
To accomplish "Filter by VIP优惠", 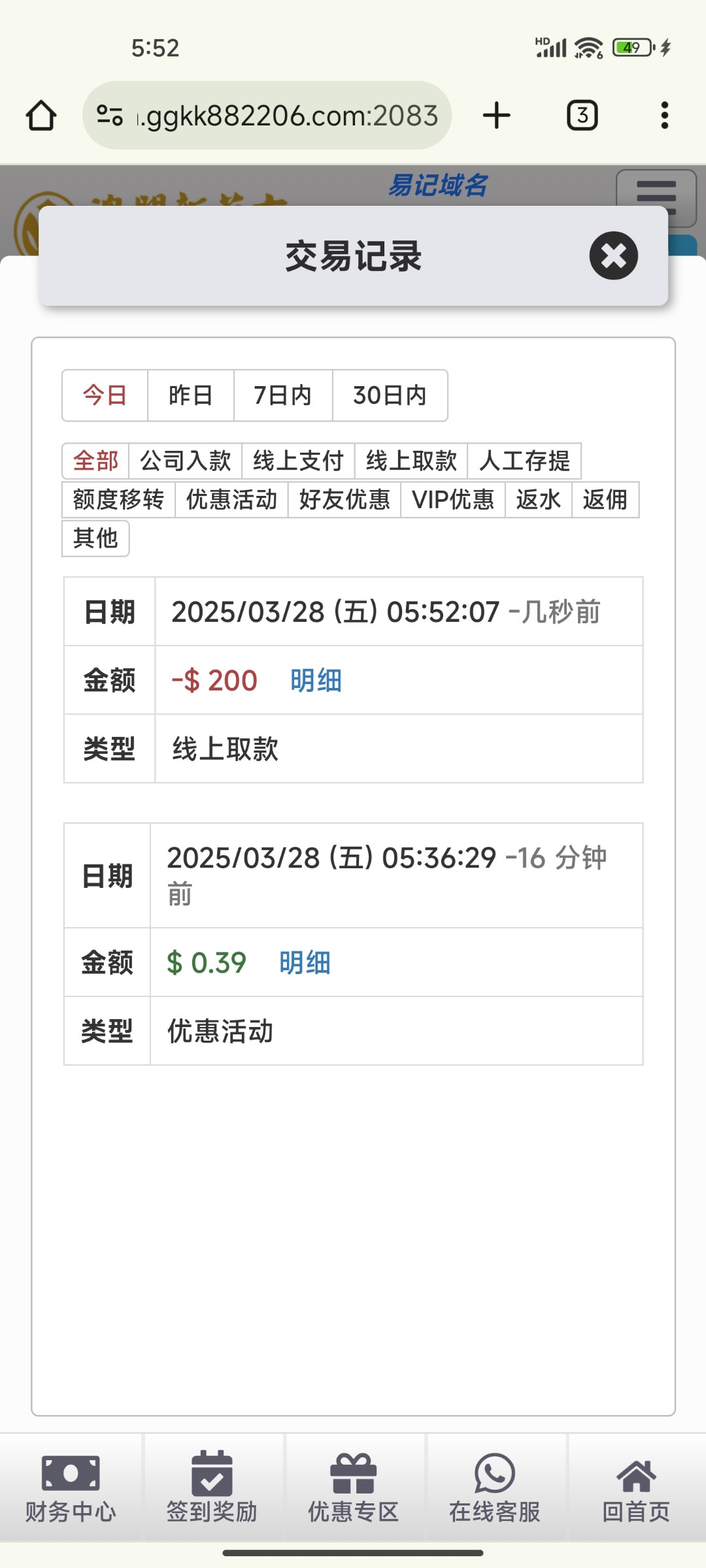I will click(x=453, y=500).
